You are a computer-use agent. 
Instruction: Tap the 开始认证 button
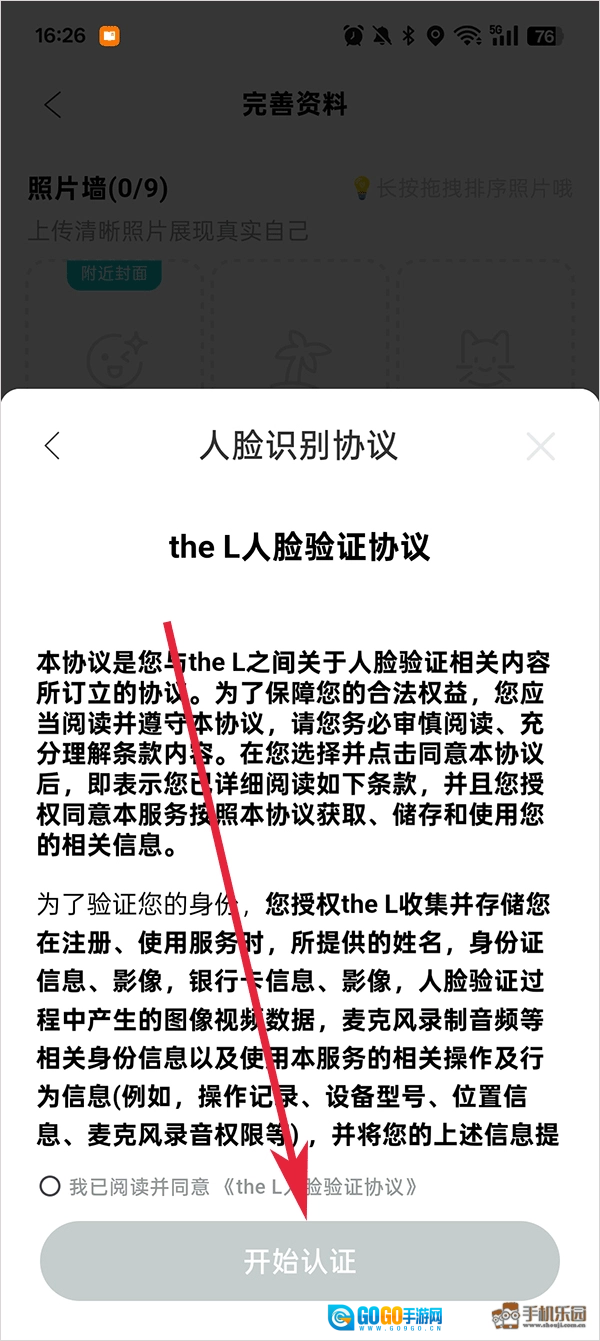pos(300,1261)
